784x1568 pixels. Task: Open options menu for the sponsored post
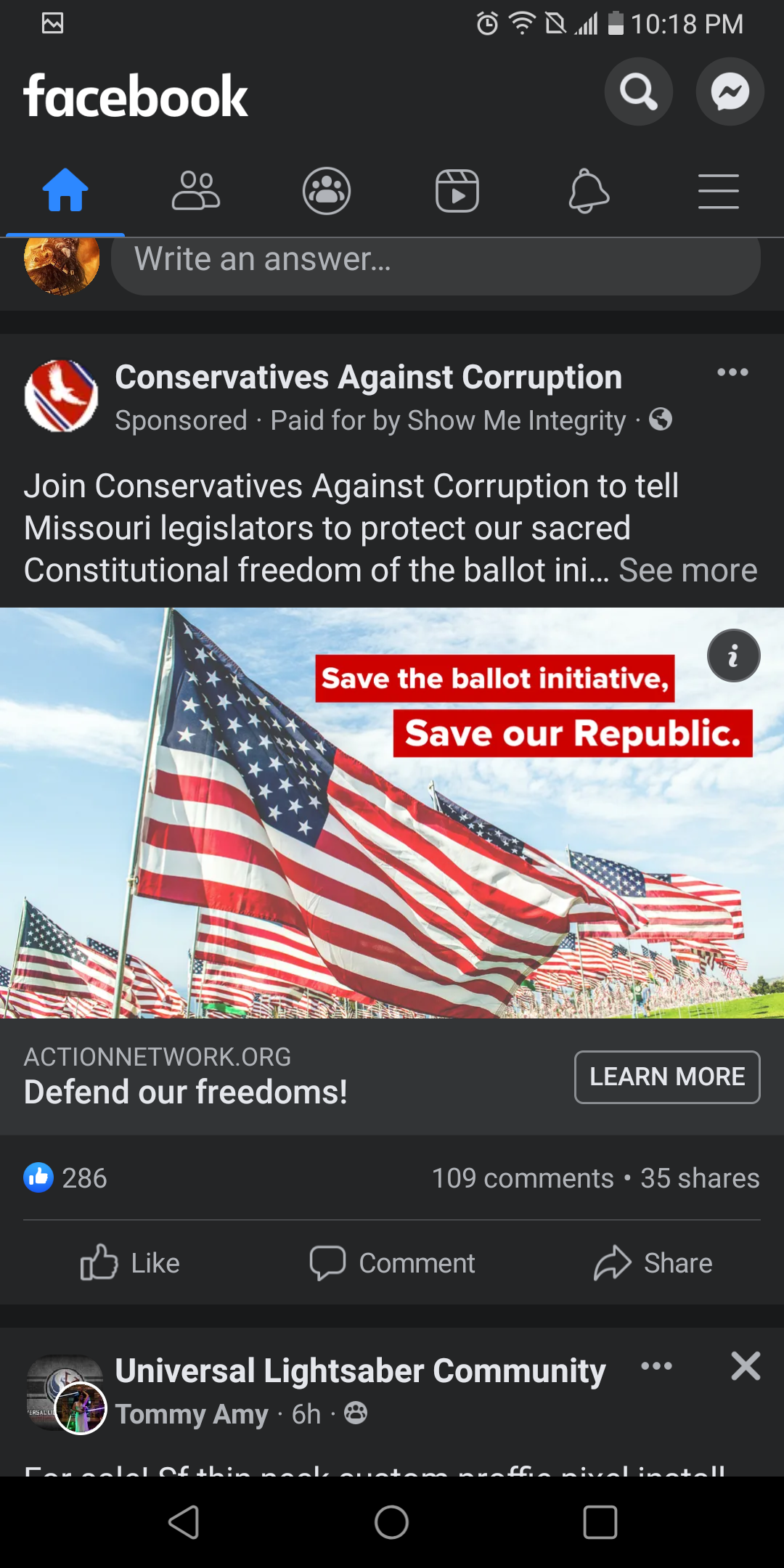coord(732,372)
